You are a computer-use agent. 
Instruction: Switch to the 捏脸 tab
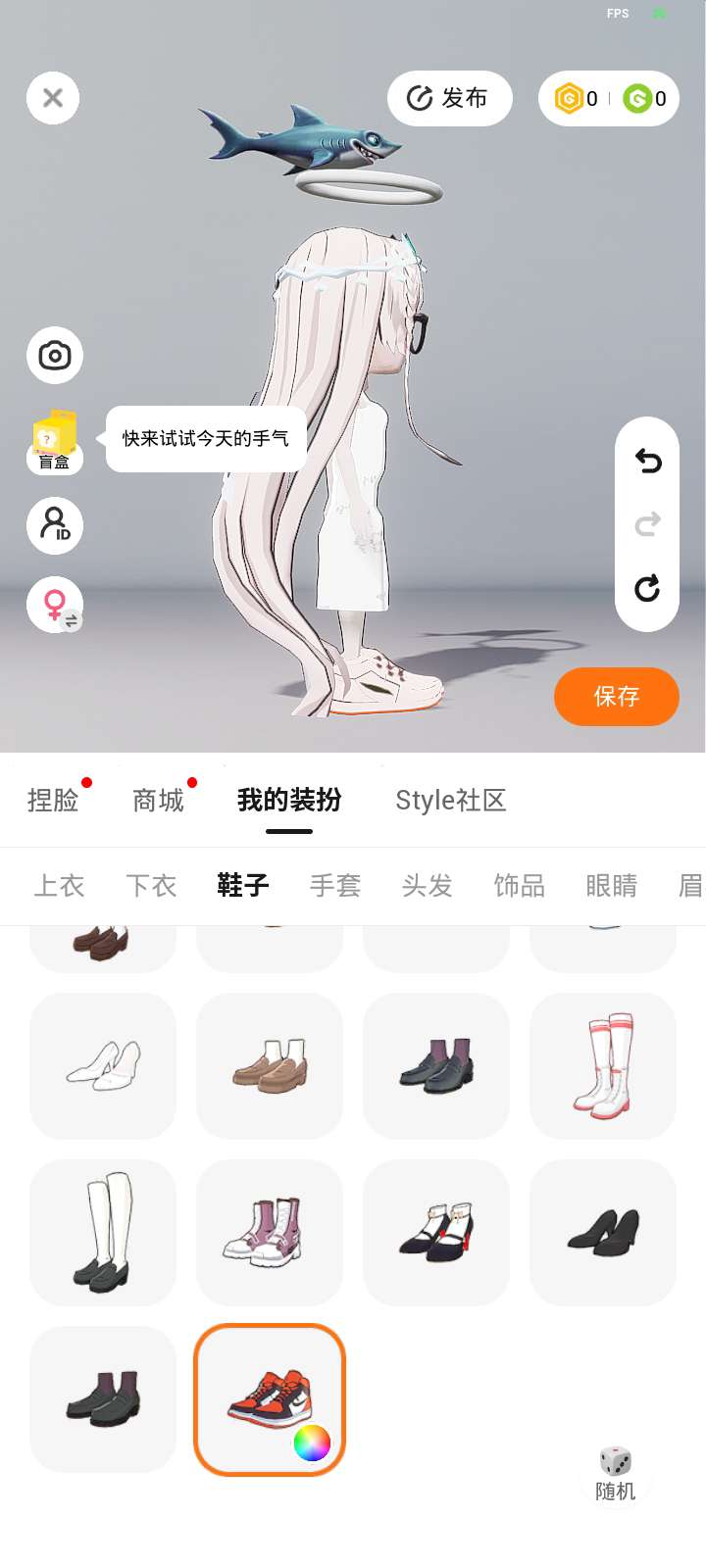point(53,801)
